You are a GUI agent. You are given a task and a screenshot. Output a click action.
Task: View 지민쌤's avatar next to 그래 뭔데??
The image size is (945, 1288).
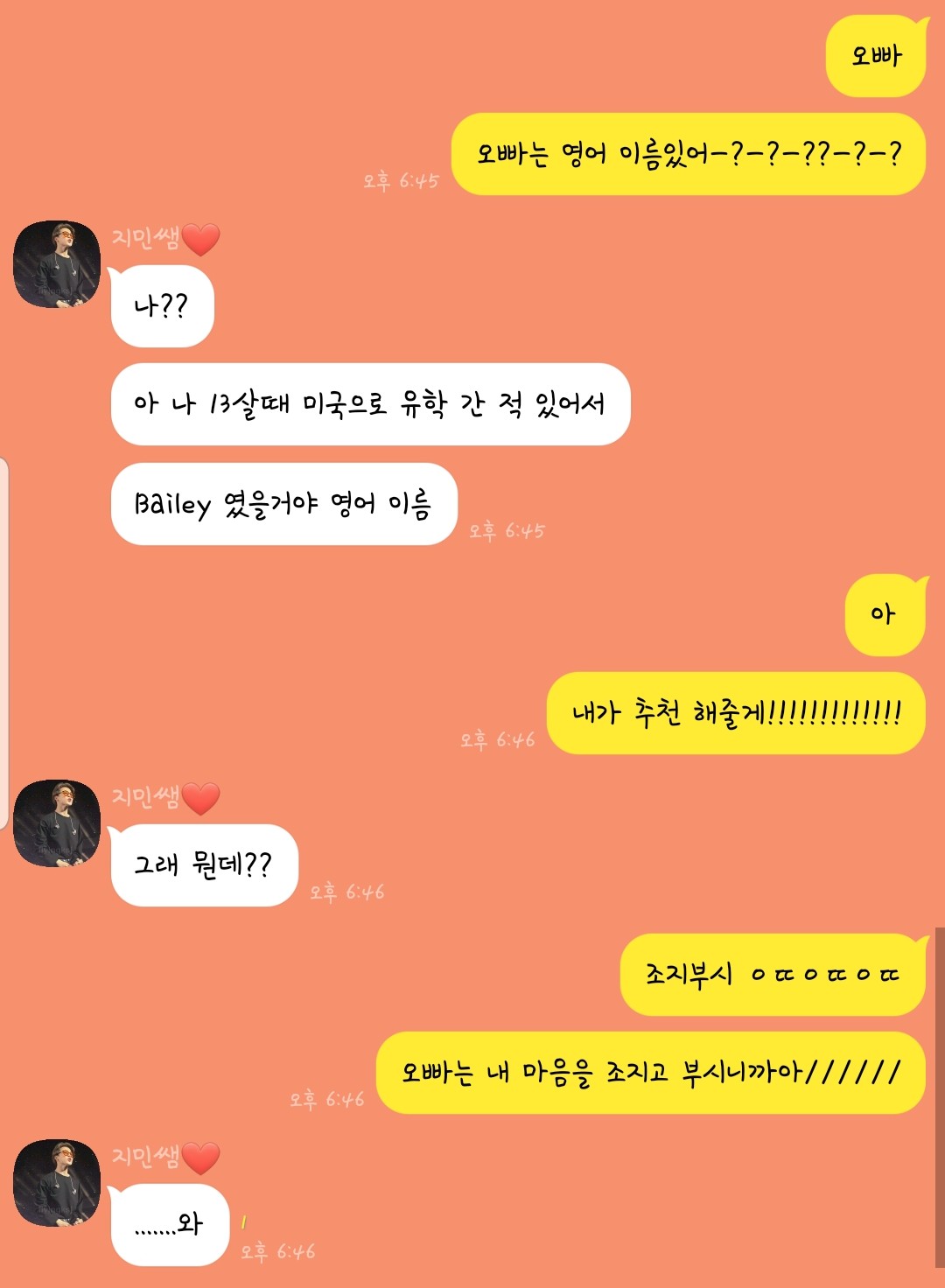click(x=57, y=823)
